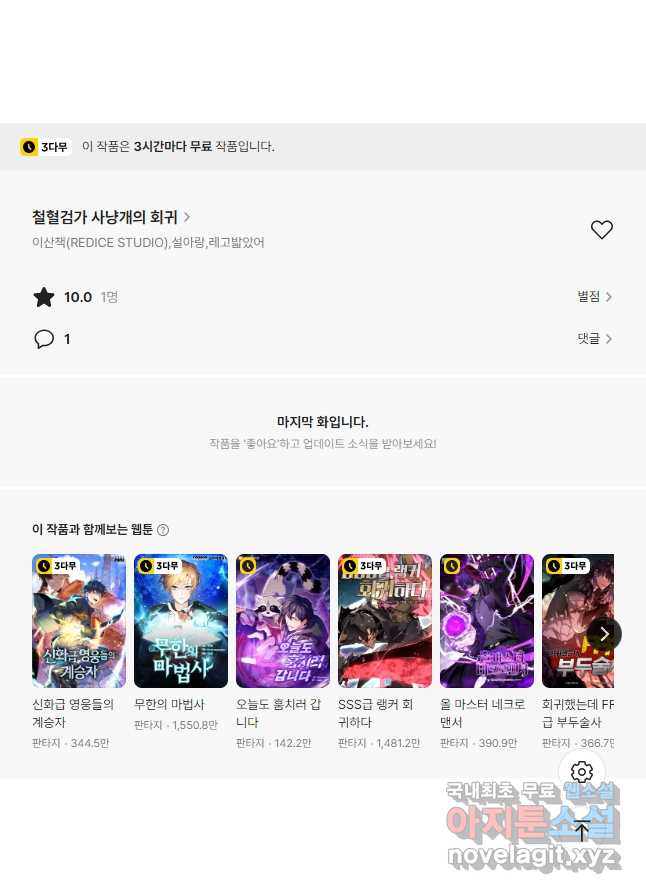
Task: Open the 오늘도 훔치러 갑니다 webtoon
Action: 283,621
